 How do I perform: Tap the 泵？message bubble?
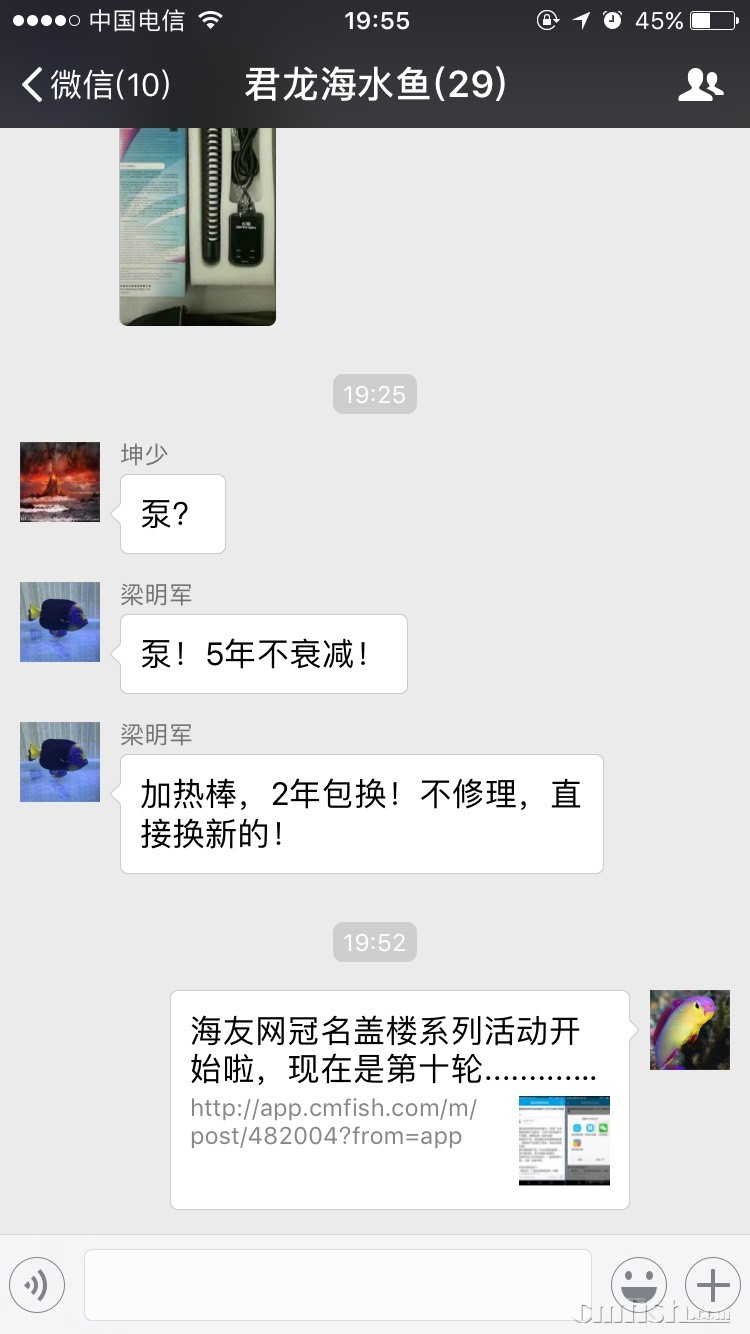click(172, 513)
